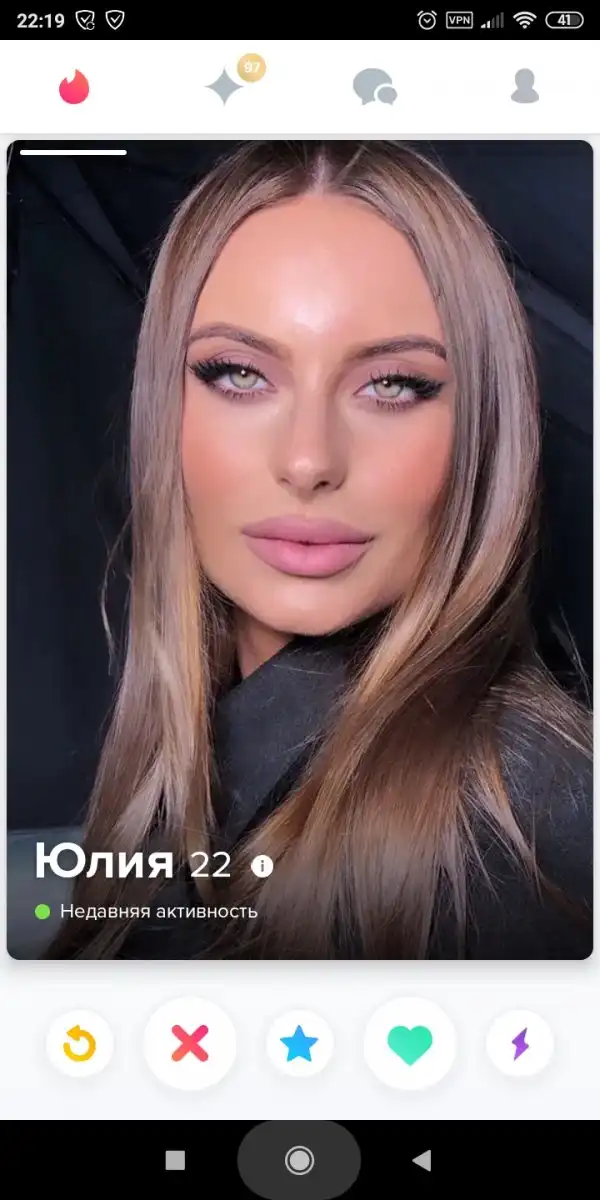Reject Юлия with the red cross
Screen dimensions: 600x1200
[x=189, y=1044]
